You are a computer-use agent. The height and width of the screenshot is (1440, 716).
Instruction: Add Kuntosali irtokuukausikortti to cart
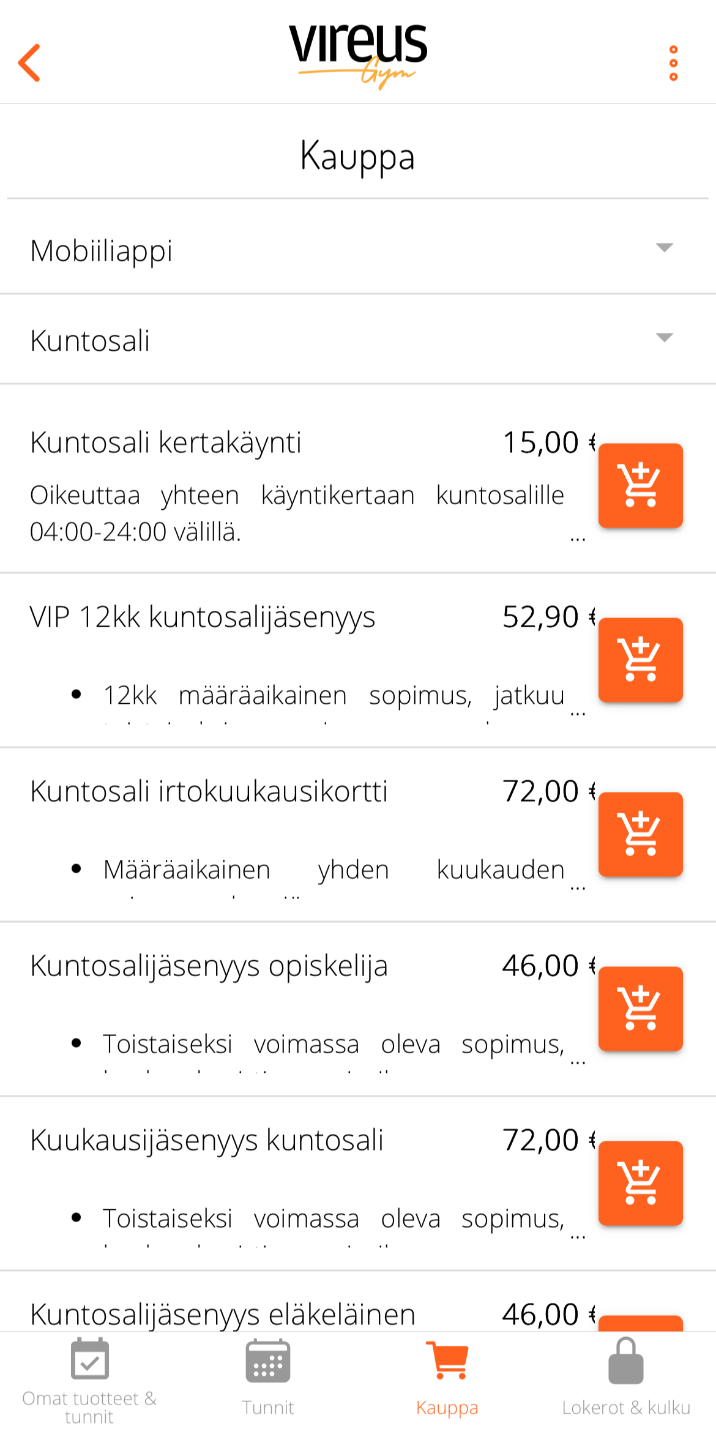(x=640, y=834)
